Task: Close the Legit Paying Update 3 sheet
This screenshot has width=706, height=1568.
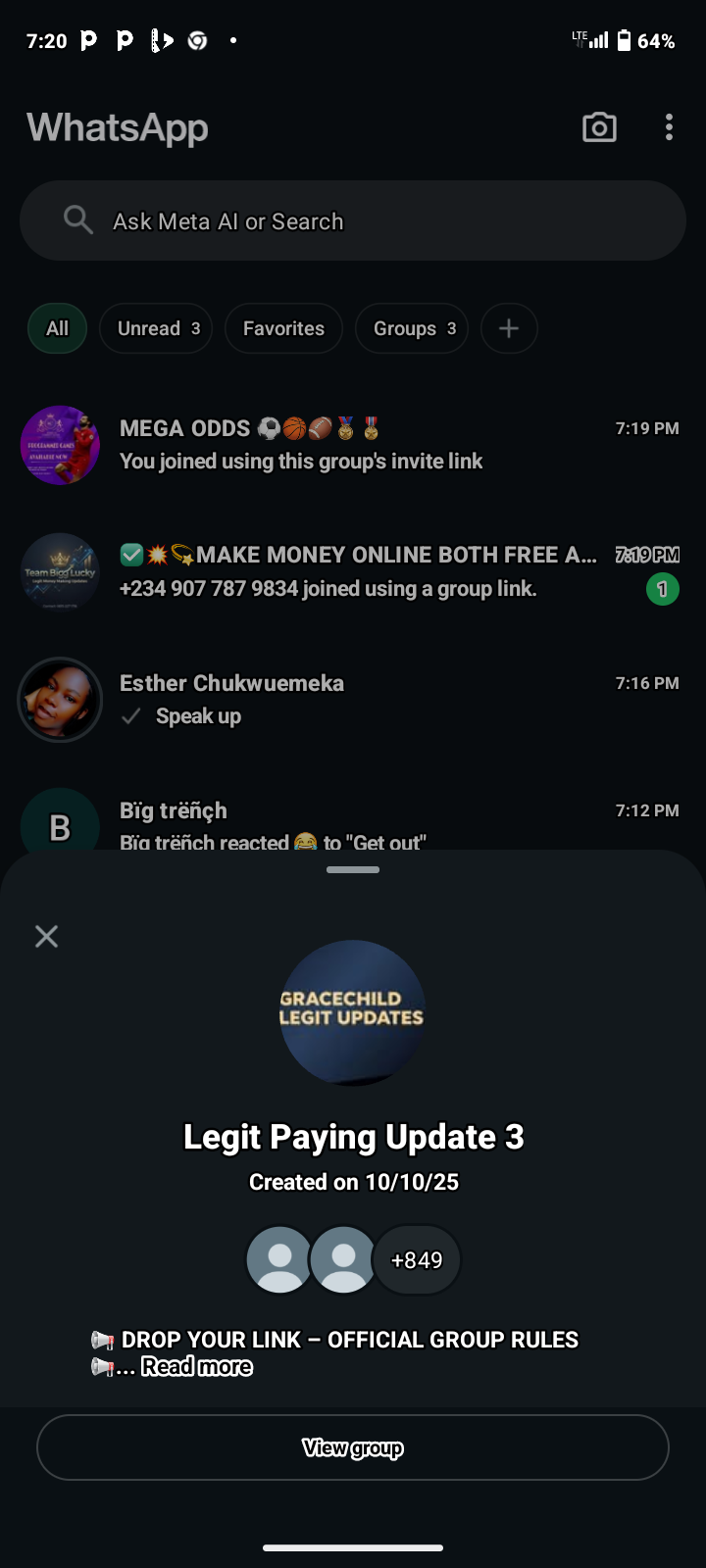Action: (x=46, y=937)
